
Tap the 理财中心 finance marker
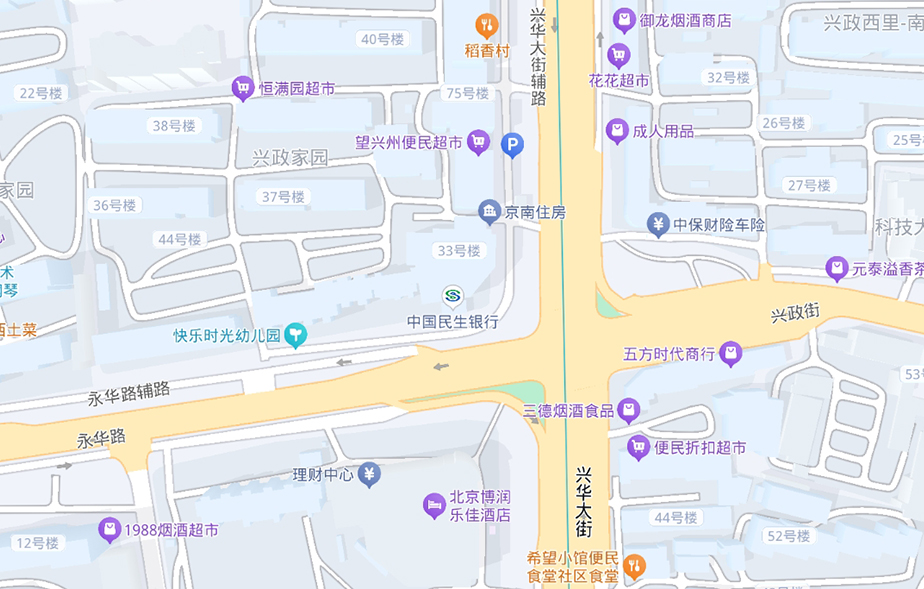tap(370, 474)
